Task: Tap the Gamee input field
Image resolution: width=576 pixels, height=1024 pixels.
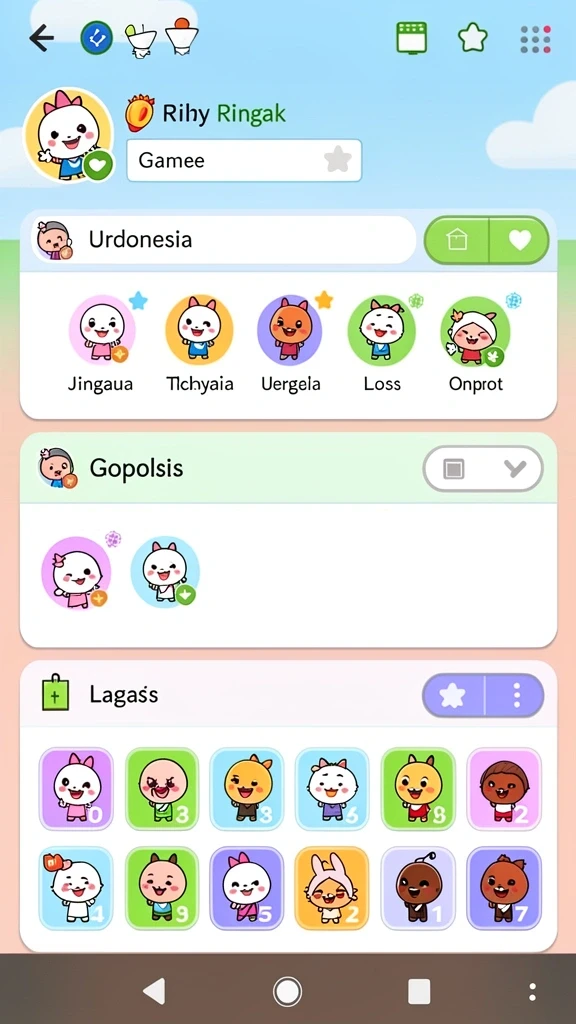Action: coord(244,160)
